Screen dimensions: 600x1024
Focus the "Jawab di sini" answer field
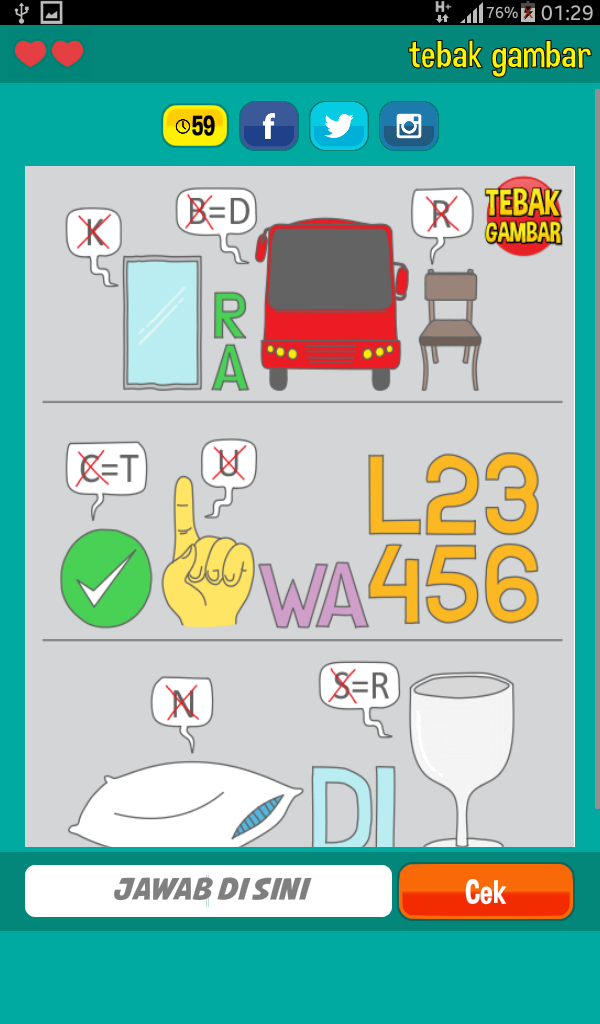point(208,891)
